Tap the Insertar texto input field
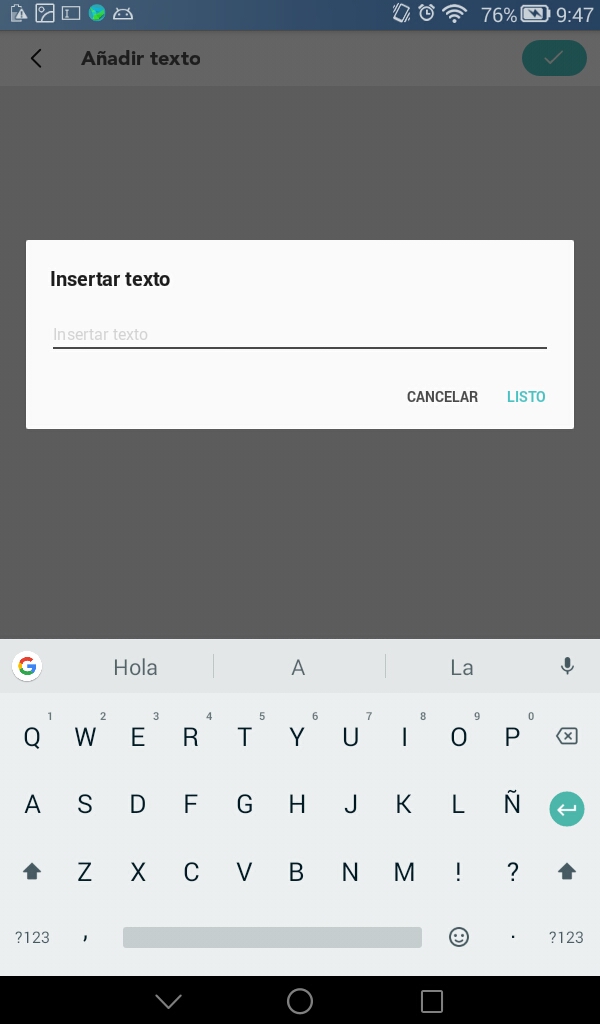 coord(299,334)
